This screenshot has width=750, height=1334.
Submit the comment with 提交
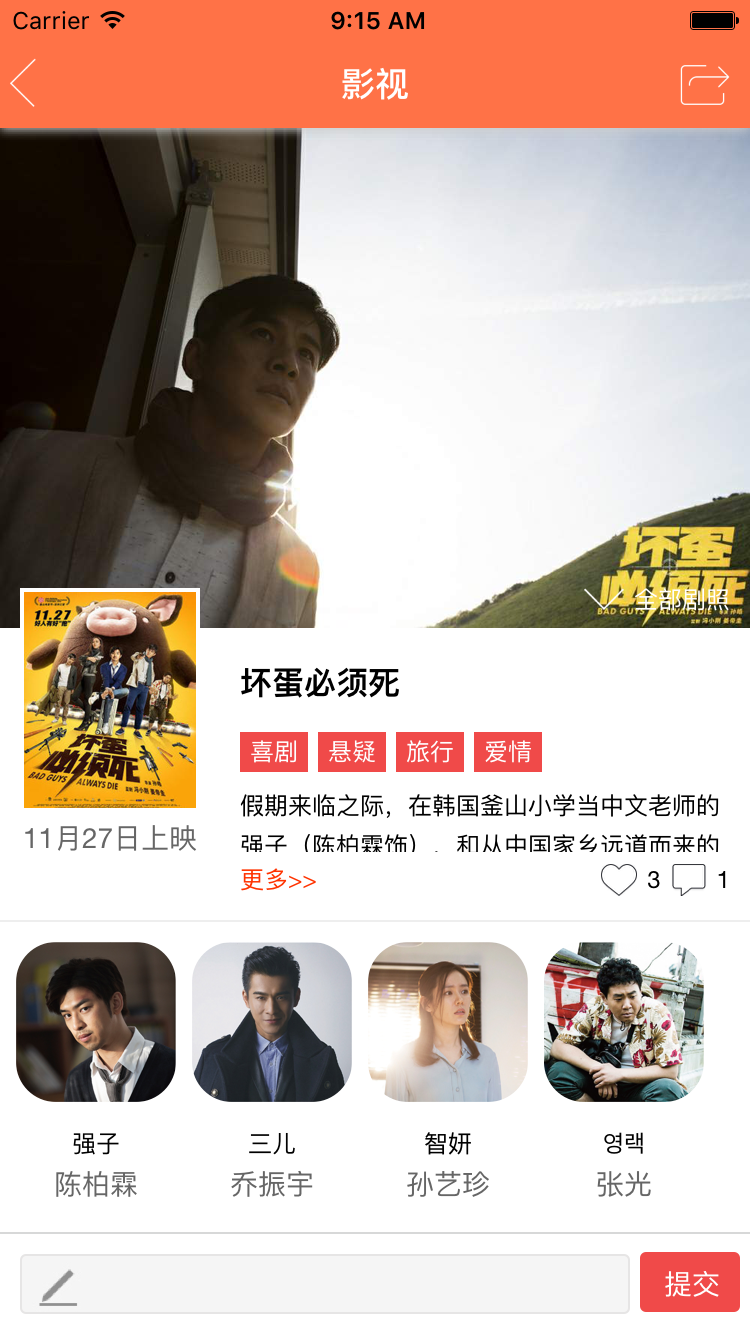pyautogui.click(x=690, y=1283)
